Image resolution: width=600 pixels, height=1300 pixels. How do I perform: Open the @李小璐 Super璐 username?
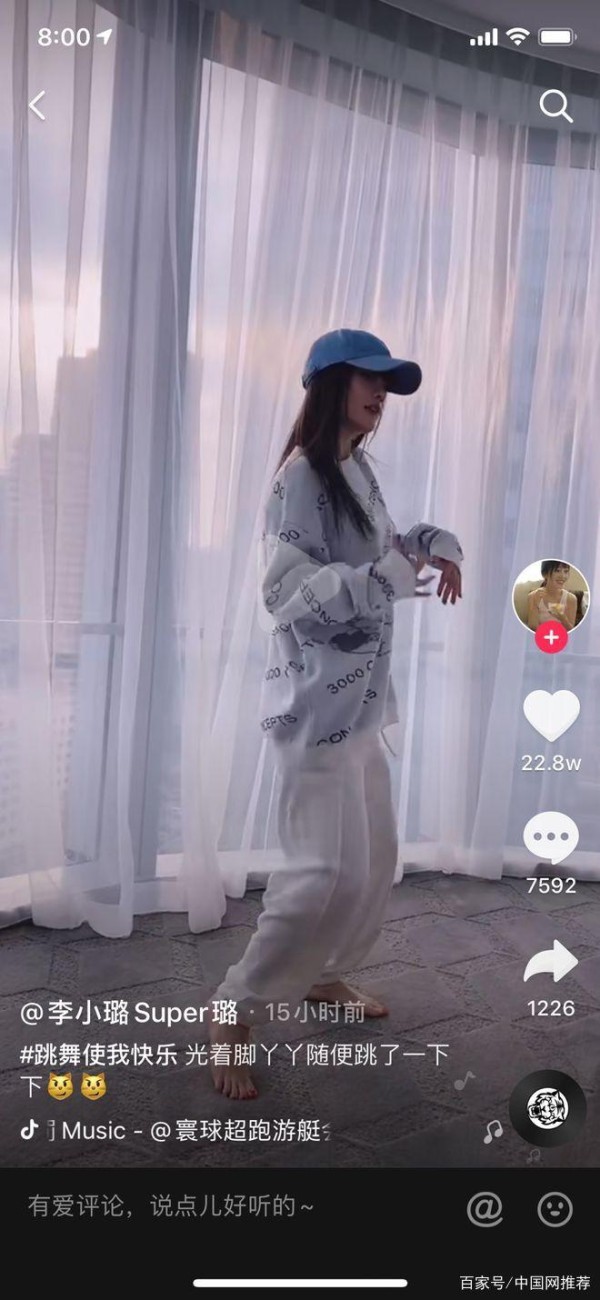pyautogui.click(x=130, y=1012)
